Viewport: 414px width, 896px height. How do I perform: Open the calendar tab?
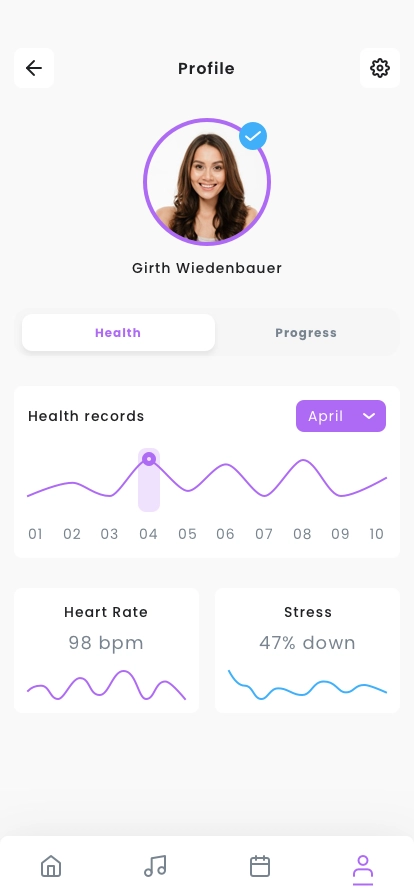[260, 866]
